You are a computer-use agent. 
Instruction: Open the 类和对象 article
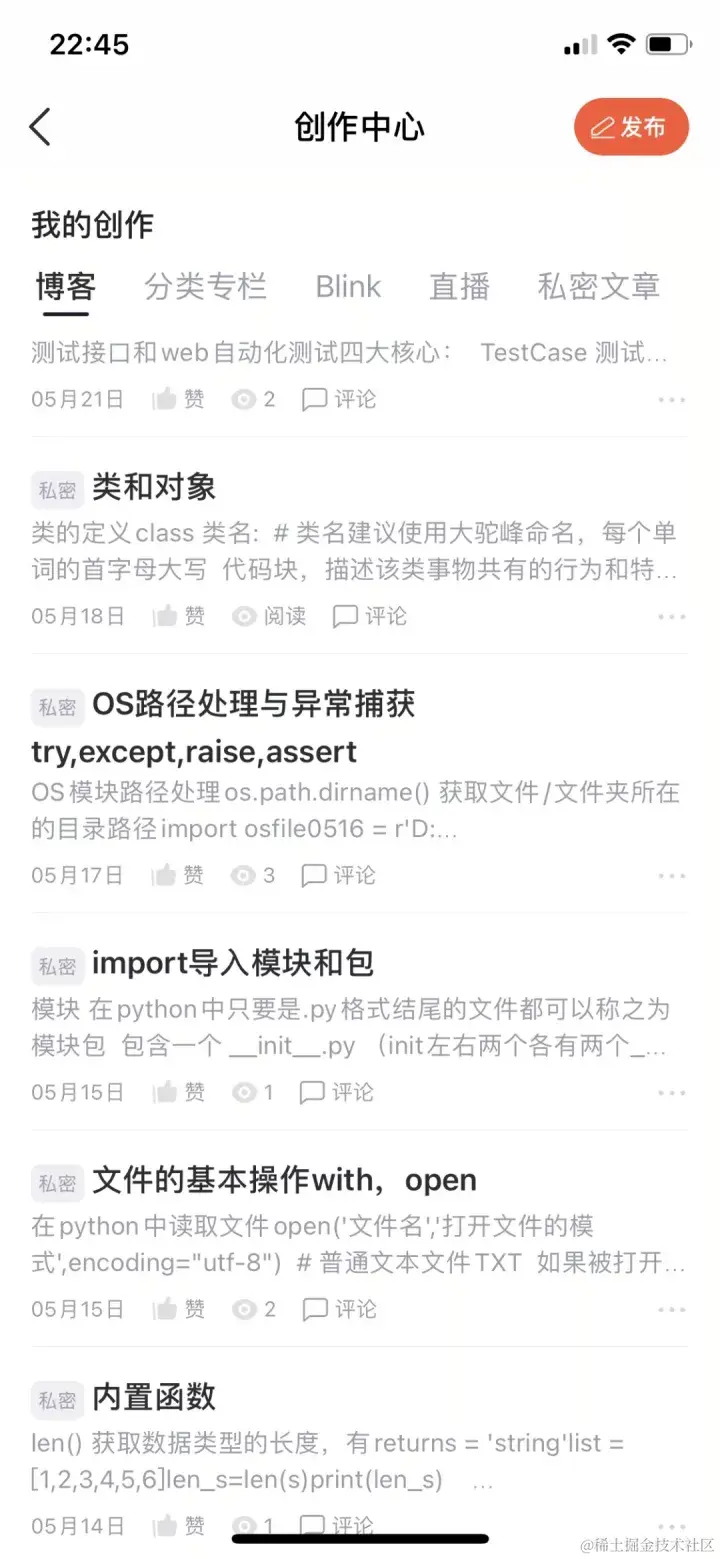[x=154, y=488]
